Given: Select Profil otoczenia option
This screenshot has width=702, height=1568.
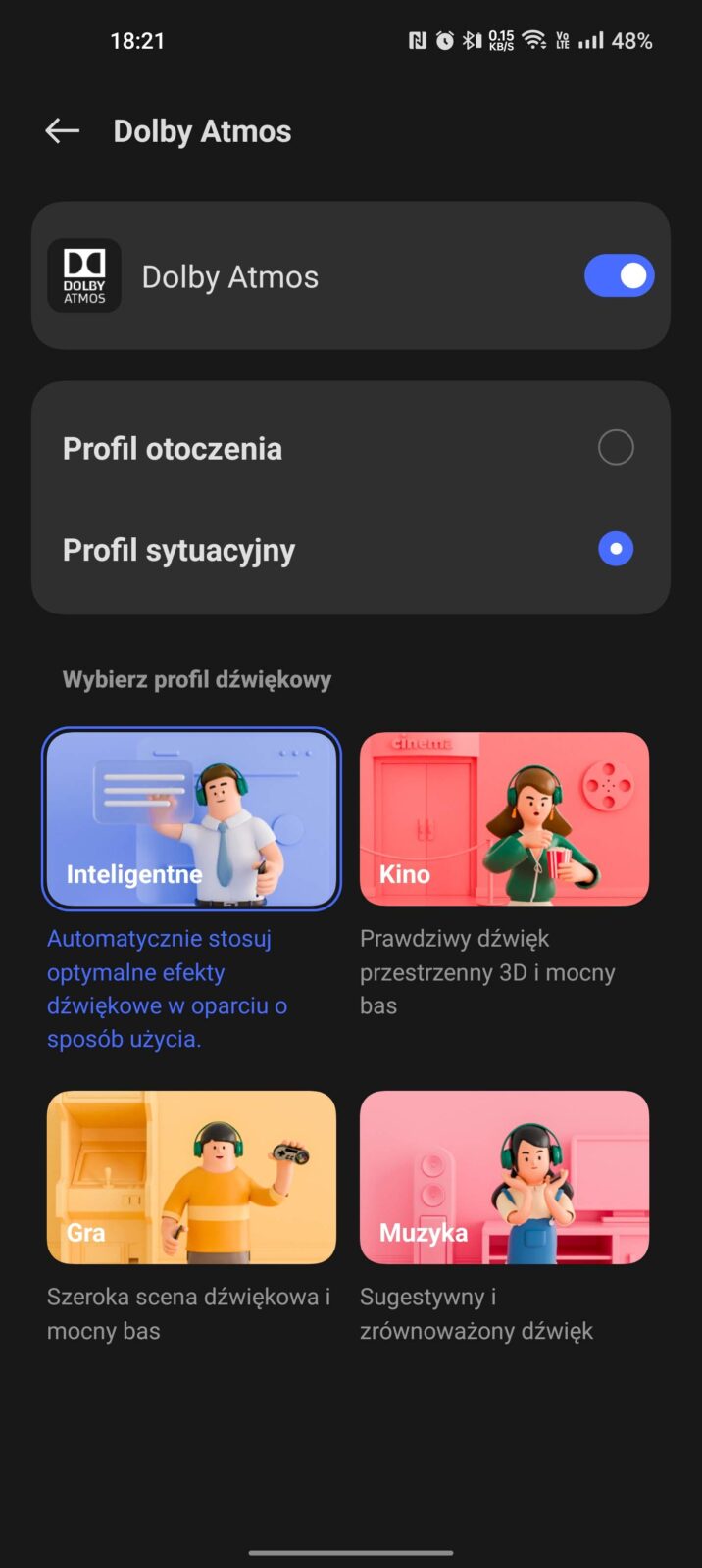Looking at the screenshot, I should coord(615,448).
